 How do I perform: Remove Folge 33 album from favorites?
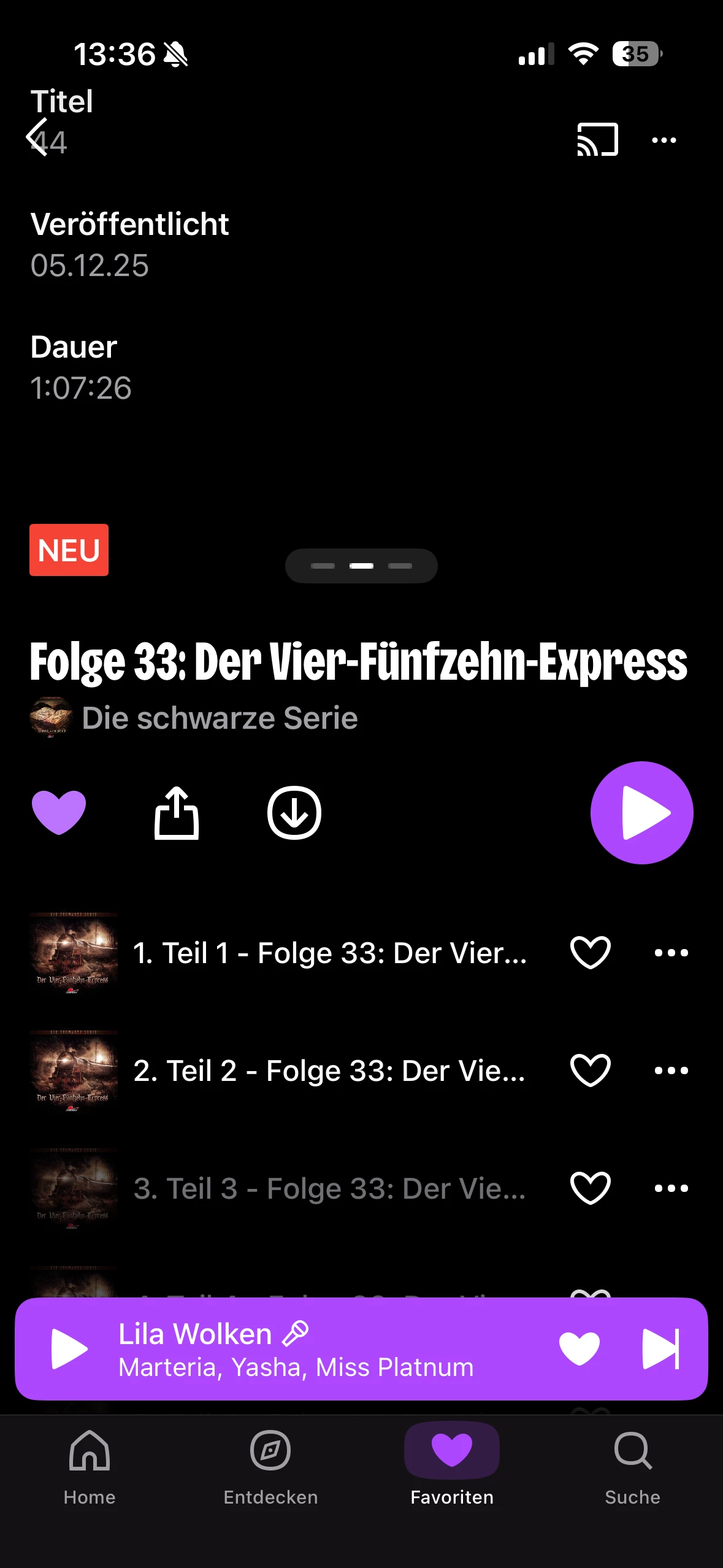(59, 812)
